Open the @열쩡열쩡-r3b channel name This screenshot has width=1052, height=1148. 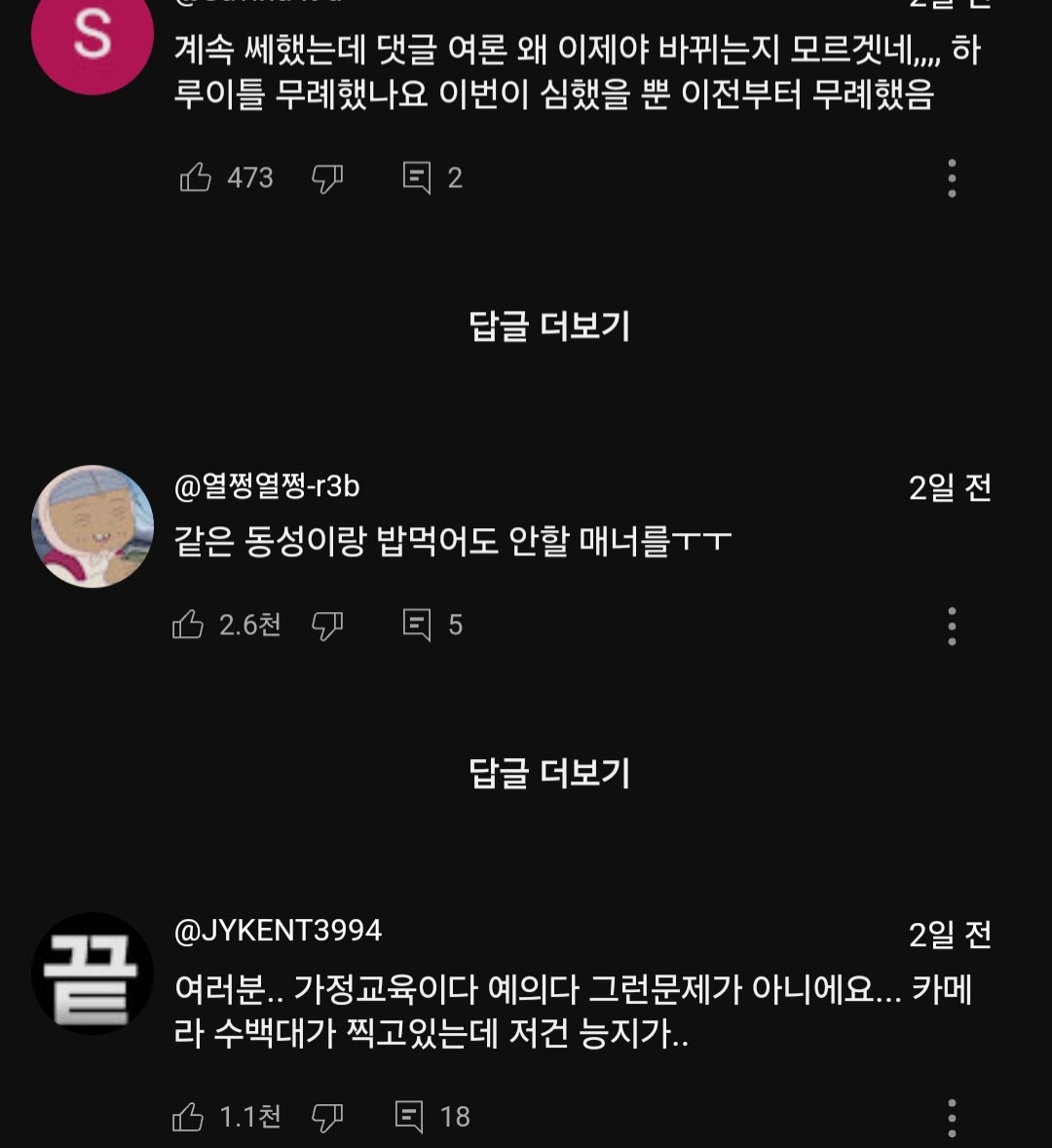click(267, 485)
